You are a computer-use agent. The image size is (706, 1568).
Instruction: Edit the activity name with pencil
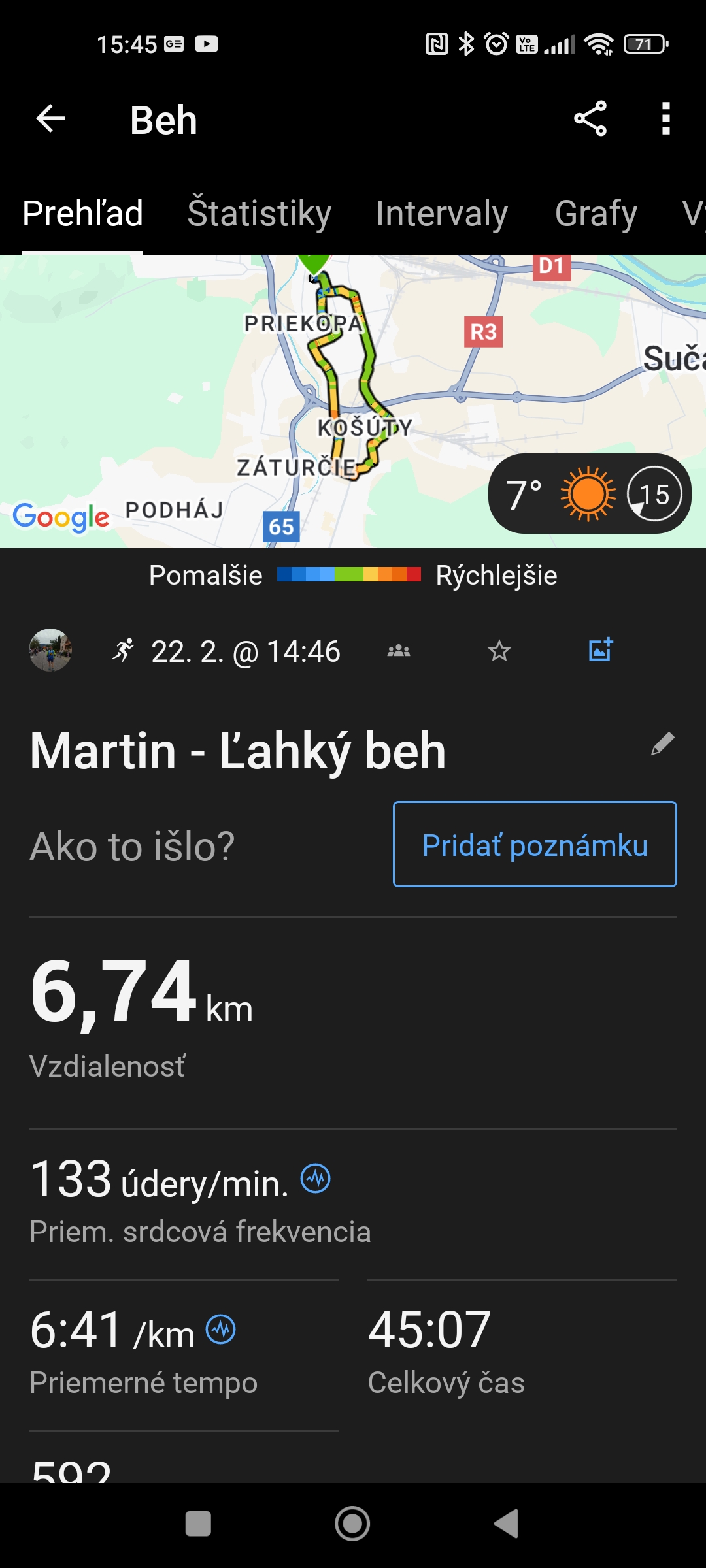(662, 744)
